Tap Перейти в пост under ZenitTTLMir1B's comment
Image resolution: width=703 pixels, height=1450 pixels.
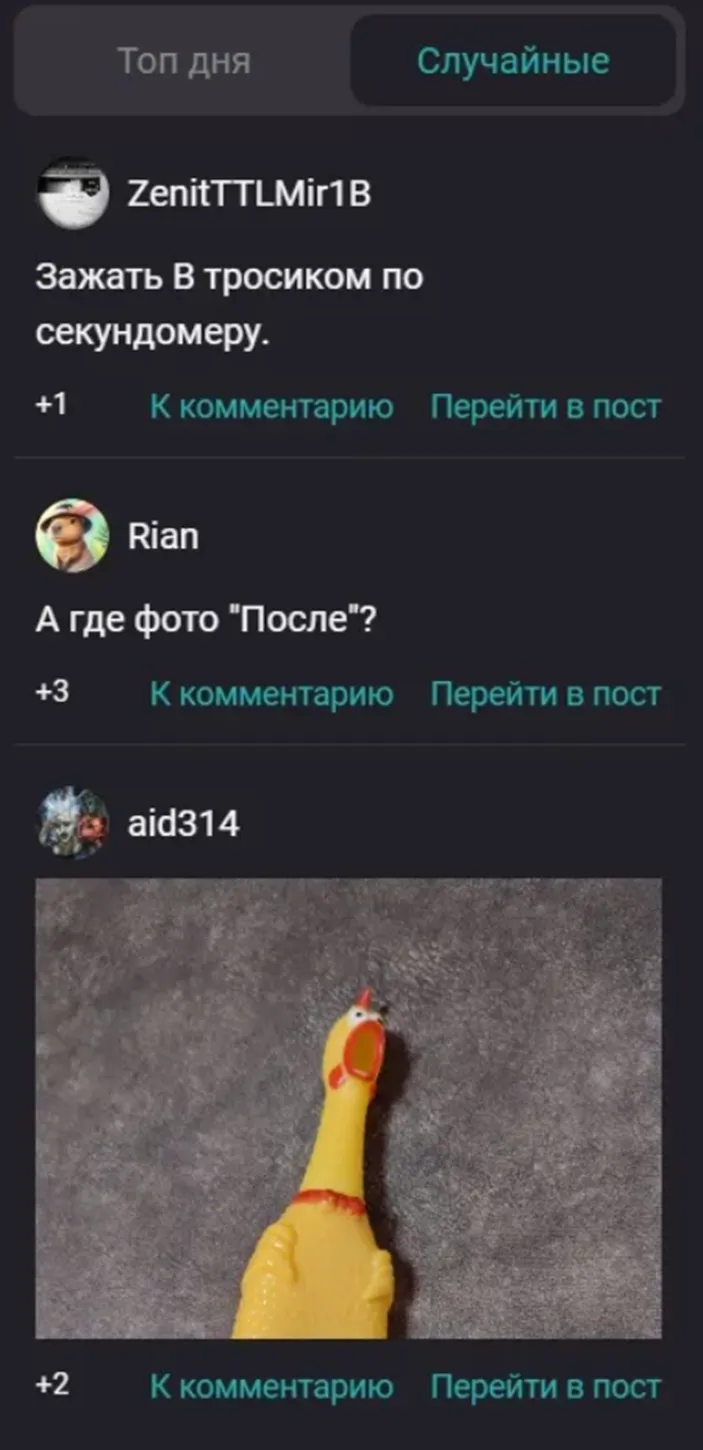coord(545,407)
